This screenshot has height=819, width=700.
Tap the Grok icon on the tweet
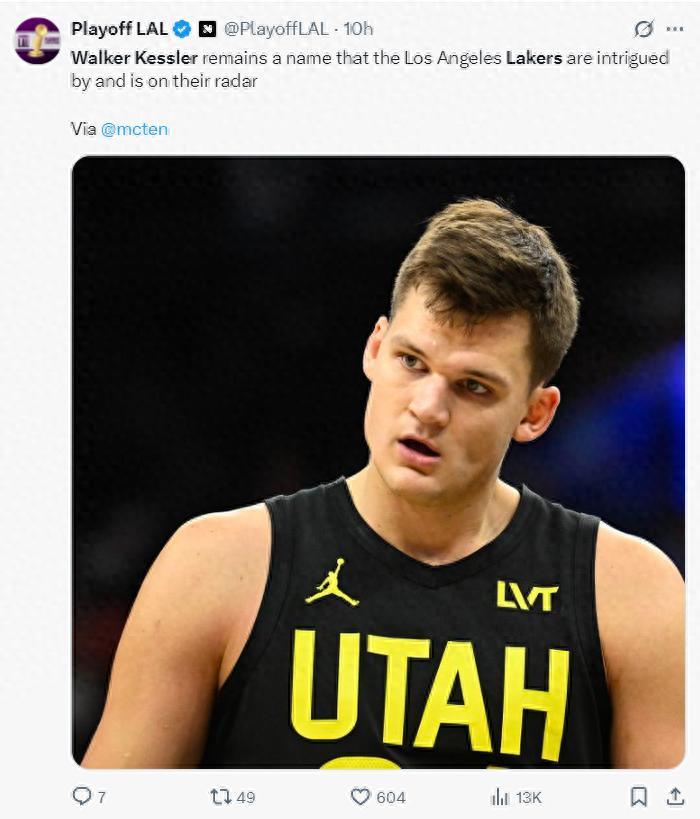click(x=644, y=29)
